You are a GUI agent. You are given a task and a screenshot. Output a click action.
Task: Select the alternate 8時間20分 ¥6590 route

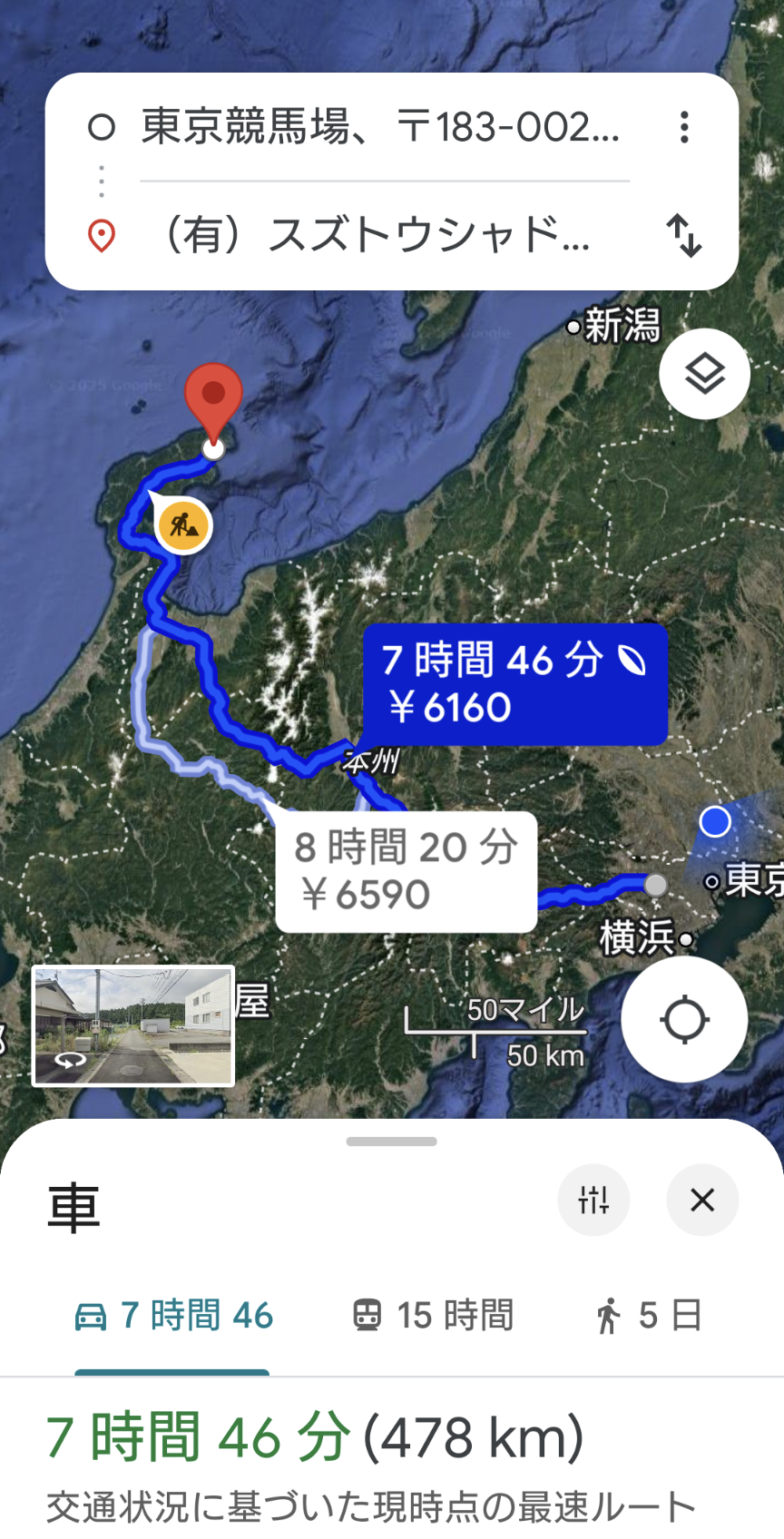point(406,871)
